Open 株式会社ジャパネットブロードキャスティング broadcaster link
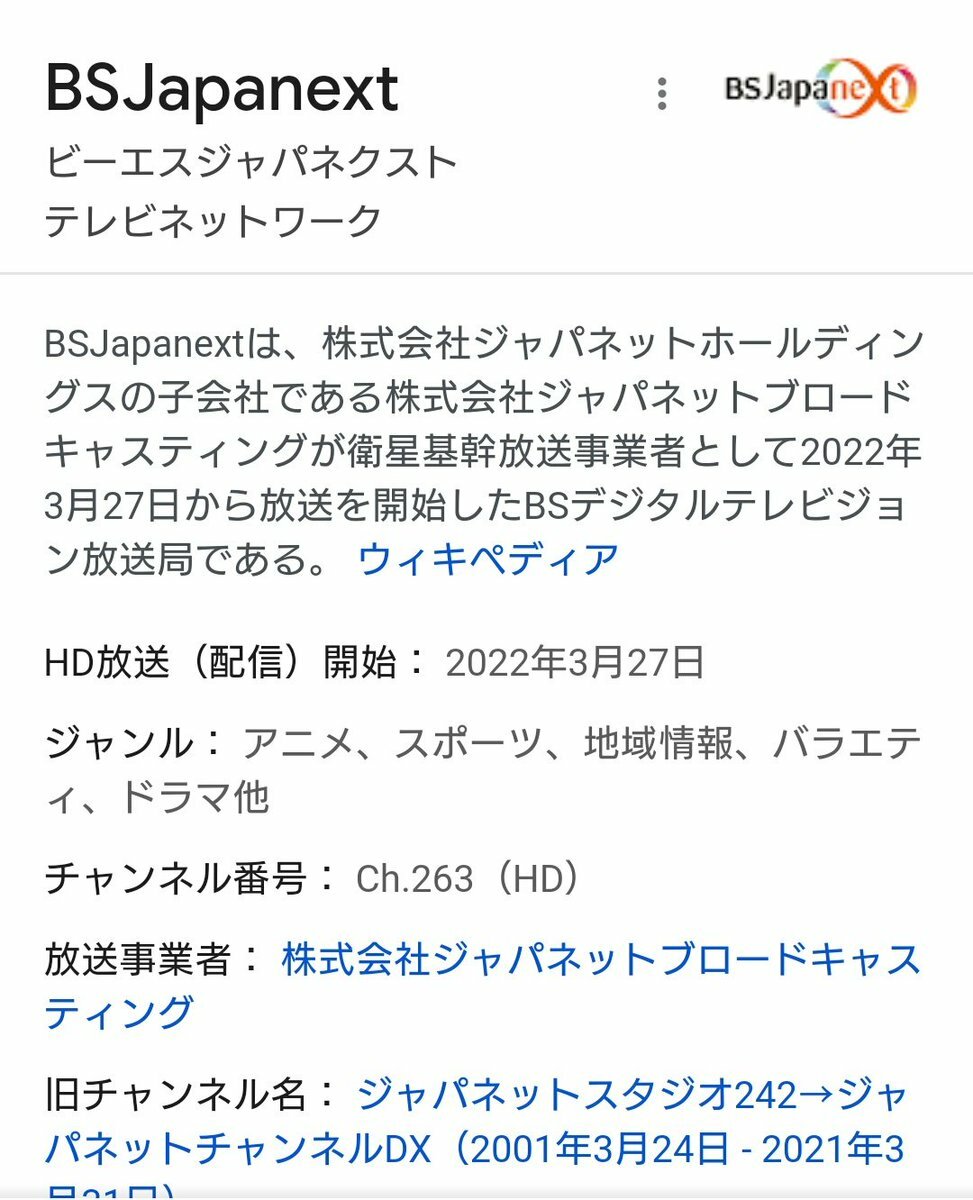The height and width of the screenshot is (1200, 973). click(x=600, y=960)
